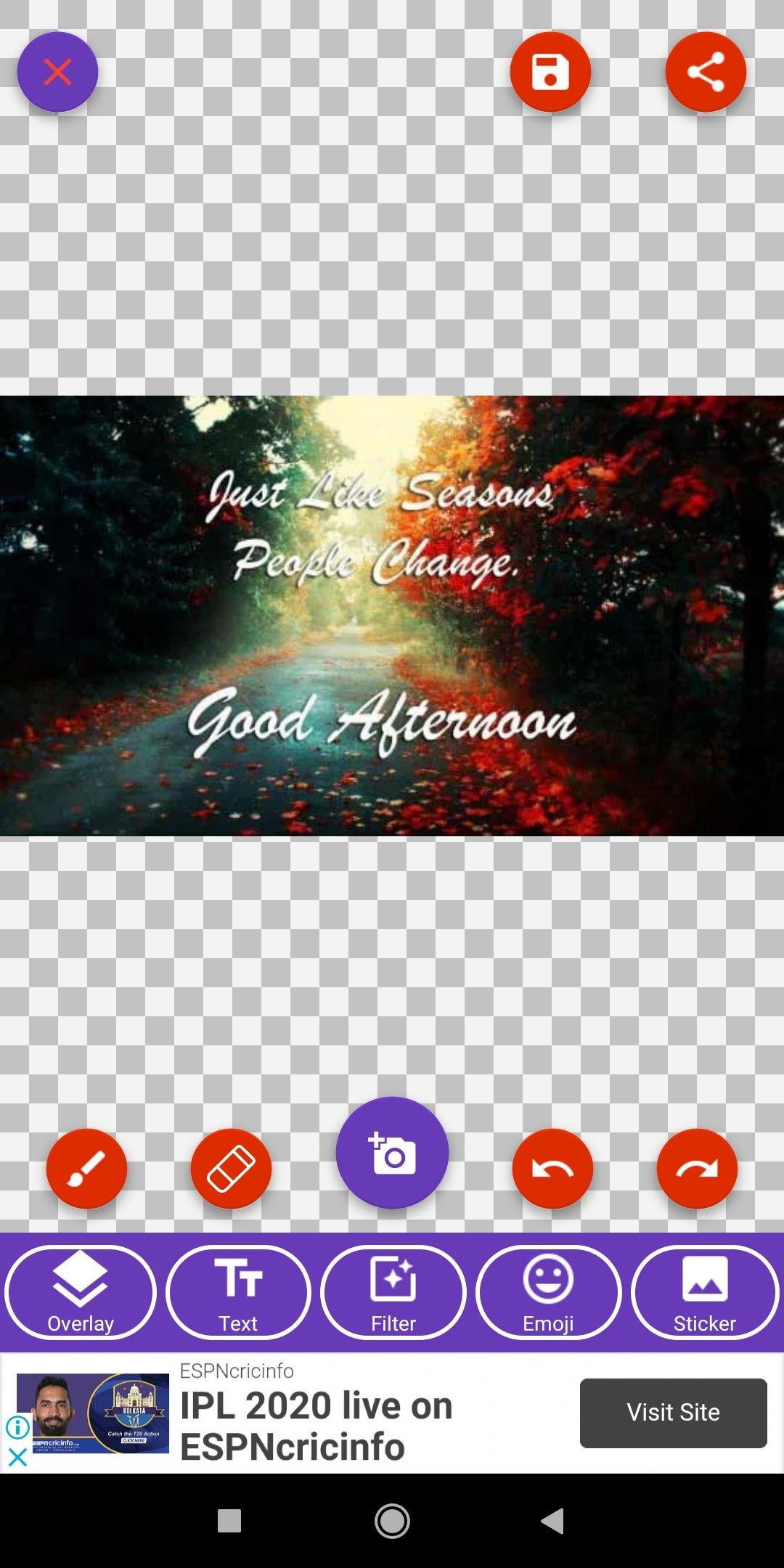Open the Filter options
This screenshot has height=1568, width=784.
coord(393,1292)
